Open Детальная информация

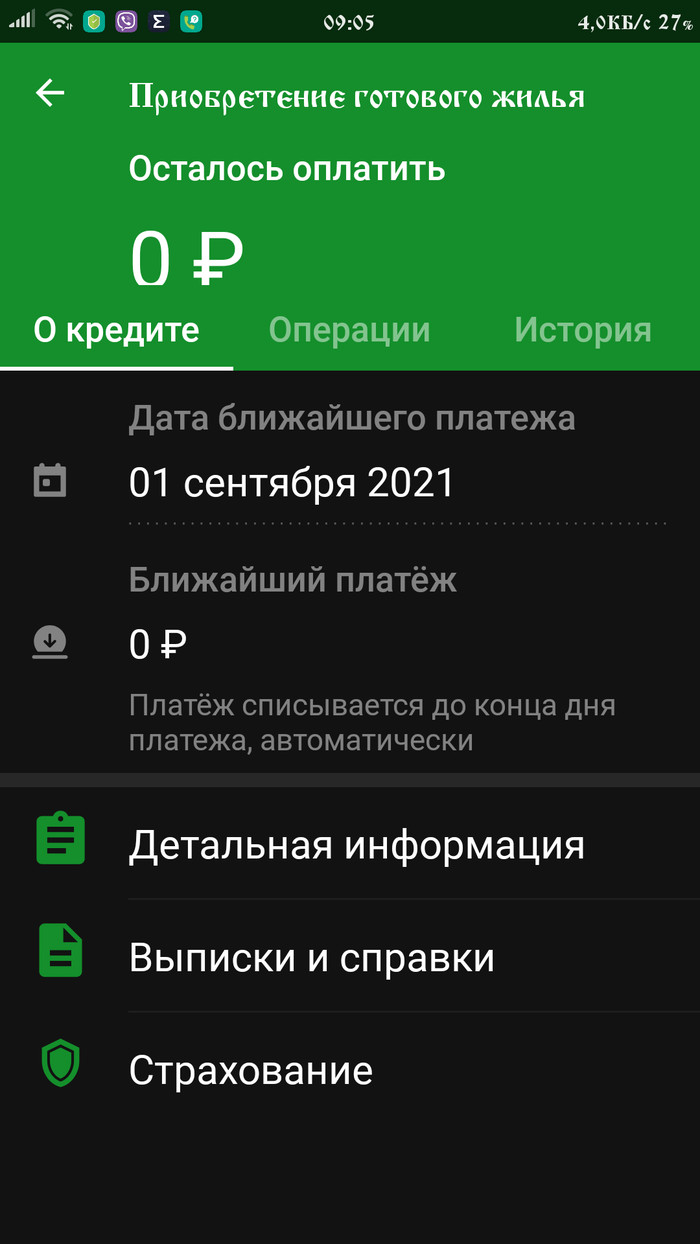coord(356,846)
